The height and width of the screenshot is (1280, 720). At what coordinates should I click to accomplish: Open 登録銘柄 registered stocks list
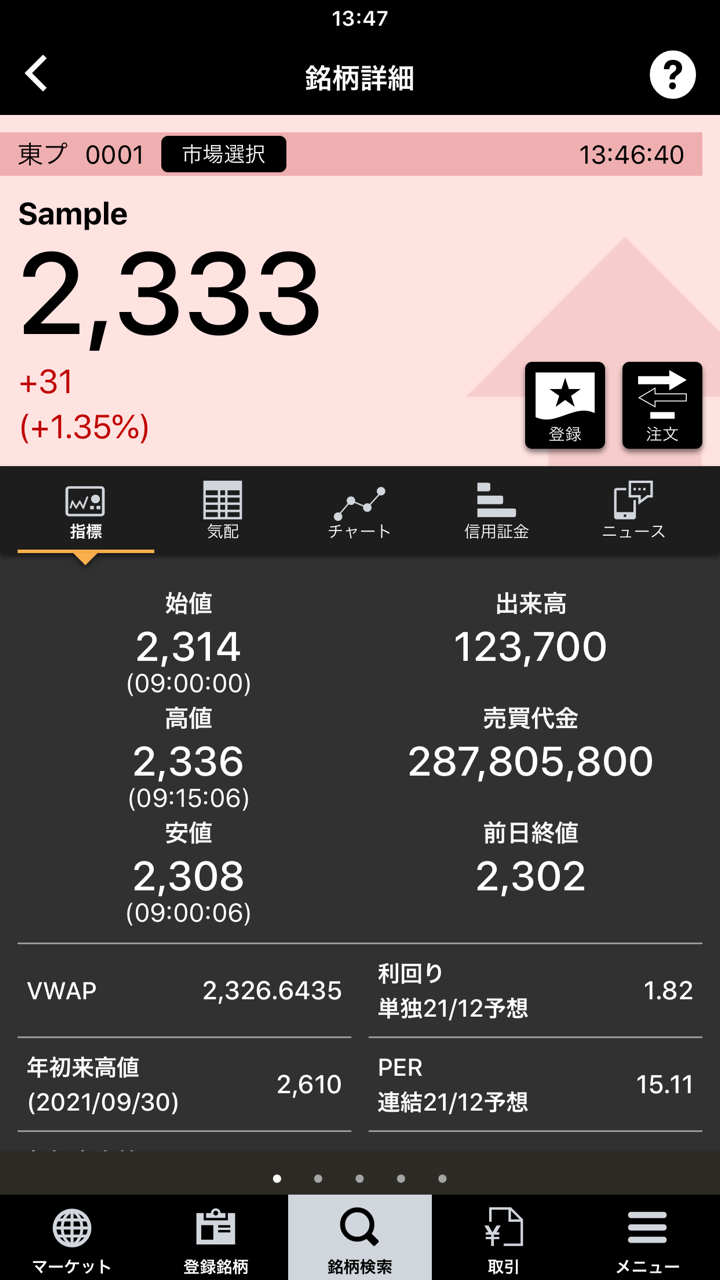216,1240
